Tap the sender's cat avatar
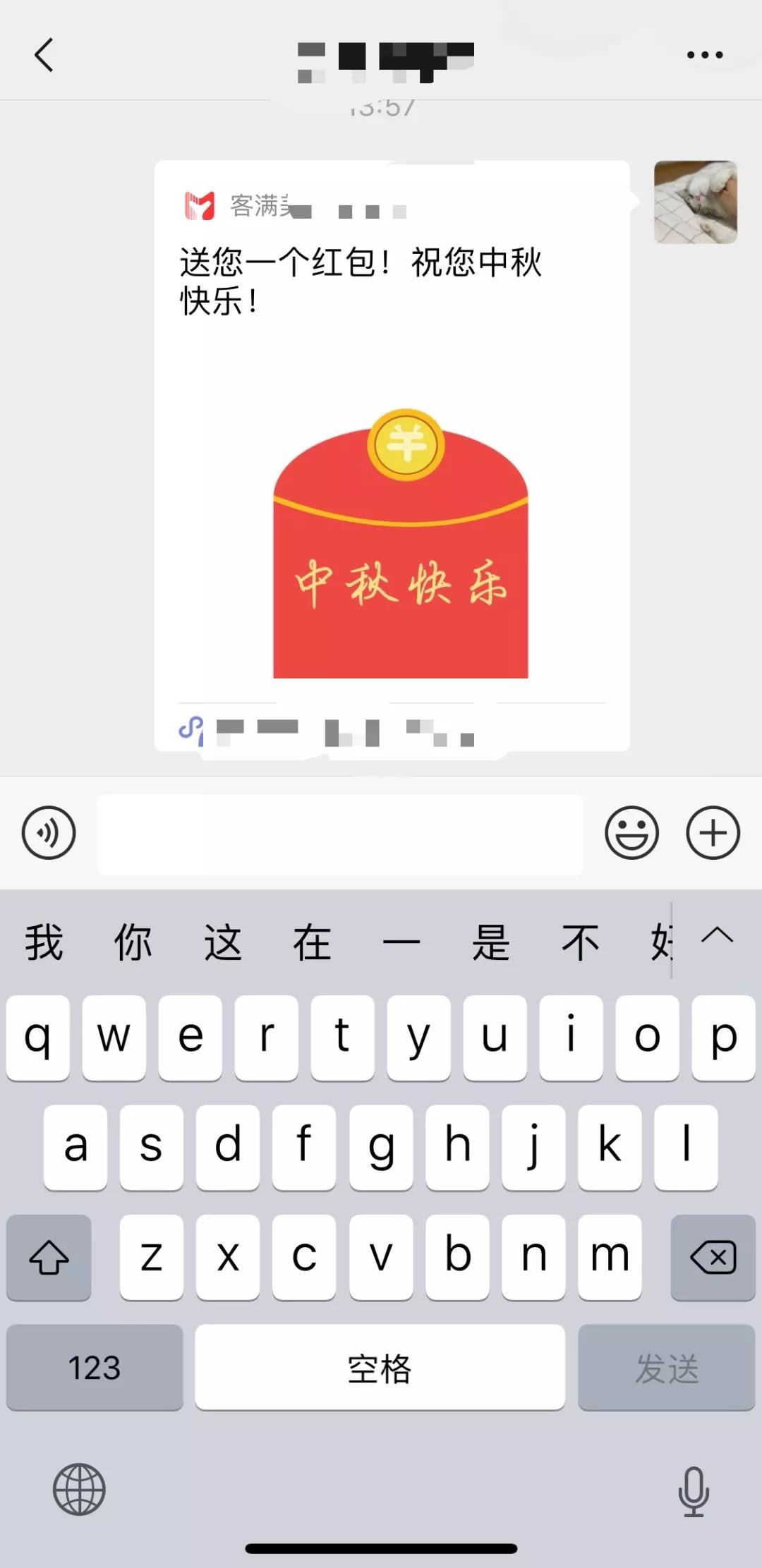 [x=695, y=202]
